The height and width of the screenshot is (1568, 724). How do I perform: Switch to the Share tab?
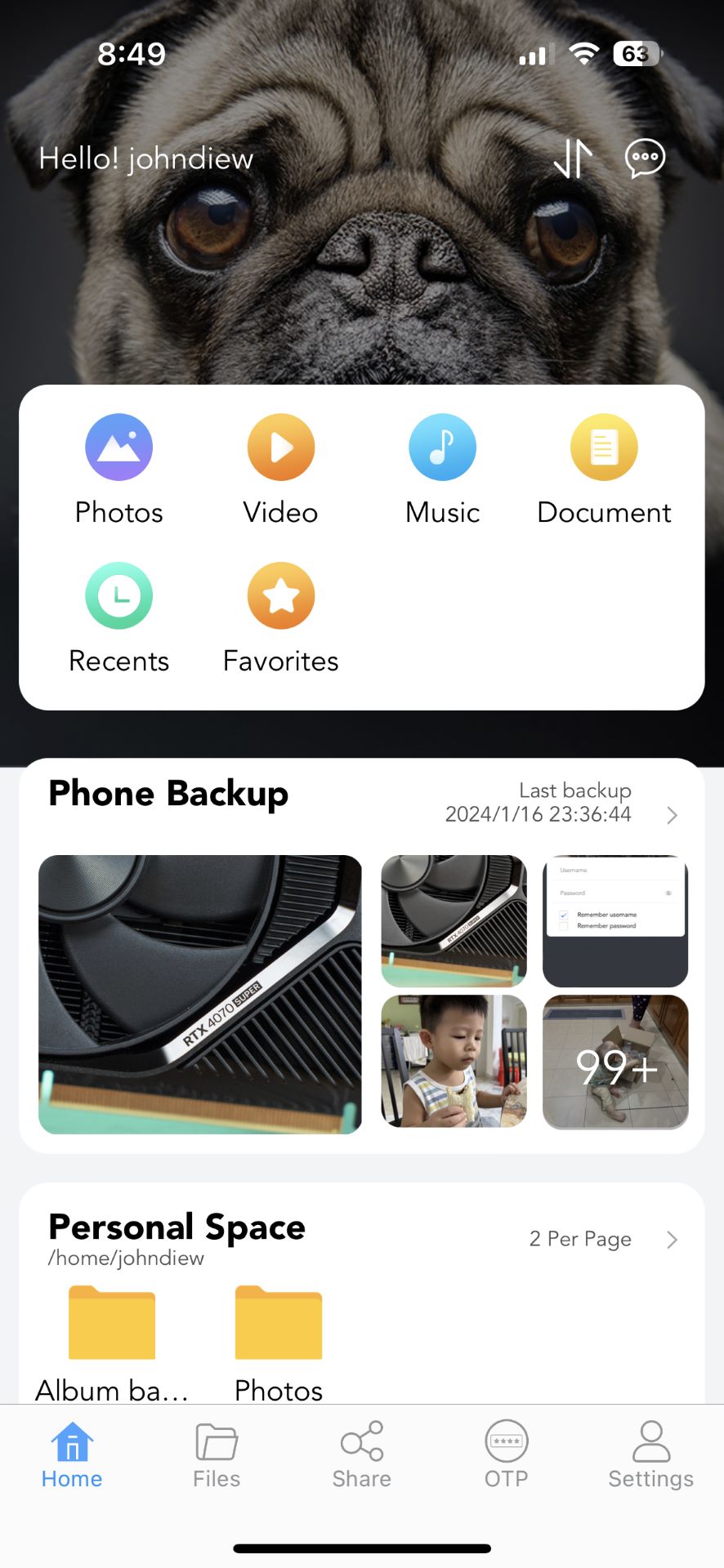pos(361,1455)
